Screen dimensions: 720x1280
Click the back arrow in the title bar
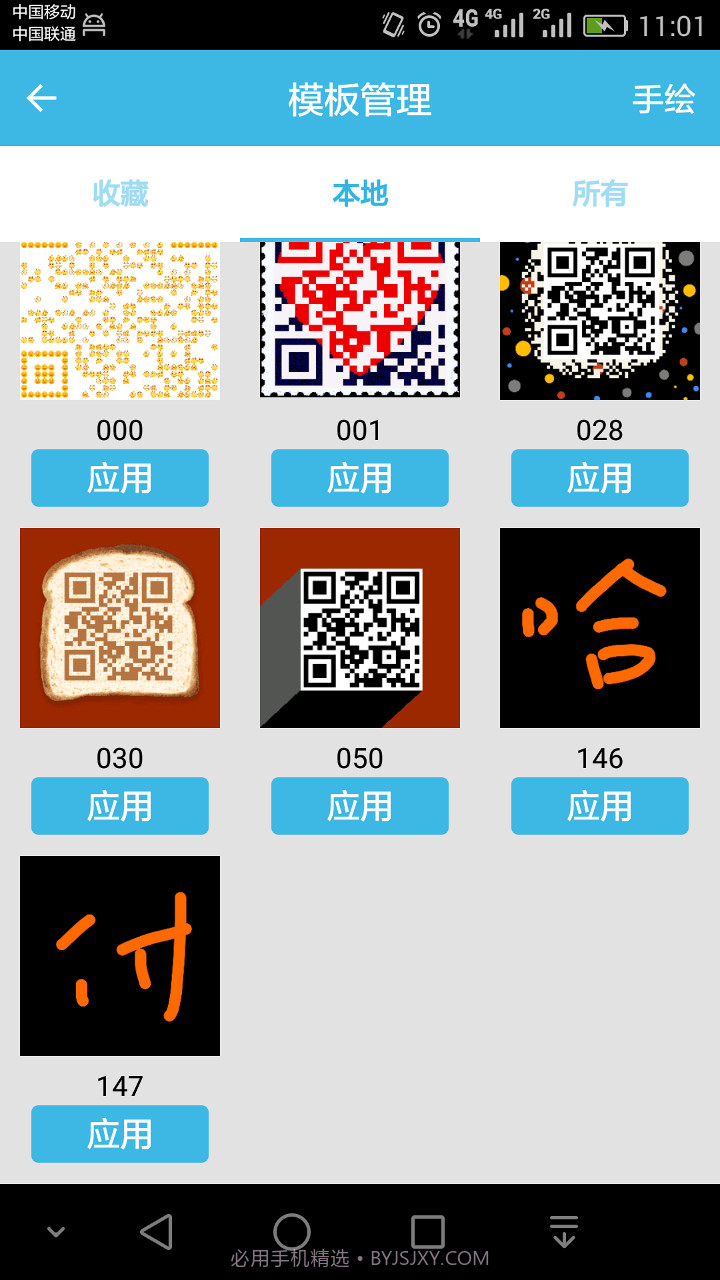point(40,98)
